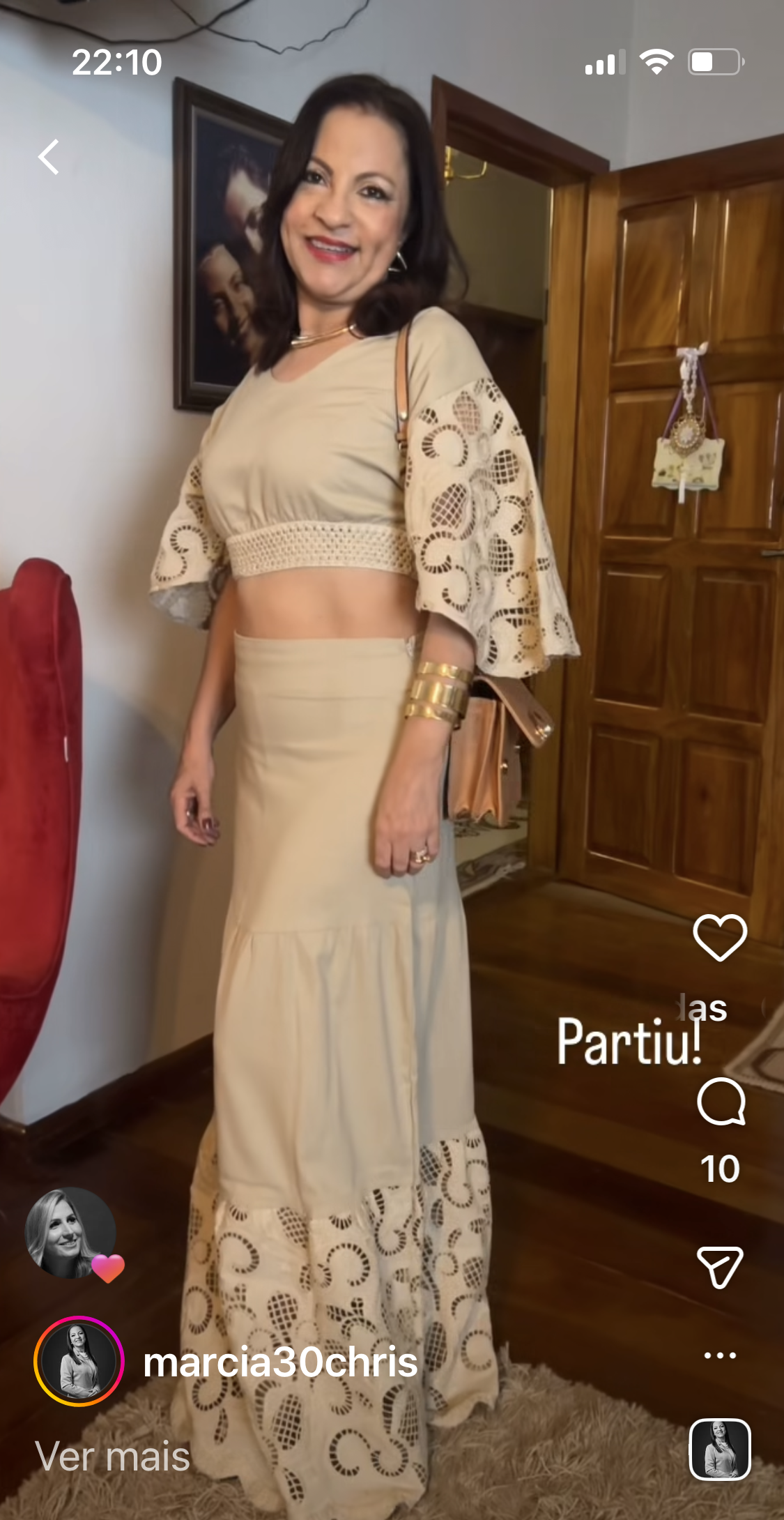784x1520 pixels.
Task: Like this reel with the heart
Action: [720, 937]
